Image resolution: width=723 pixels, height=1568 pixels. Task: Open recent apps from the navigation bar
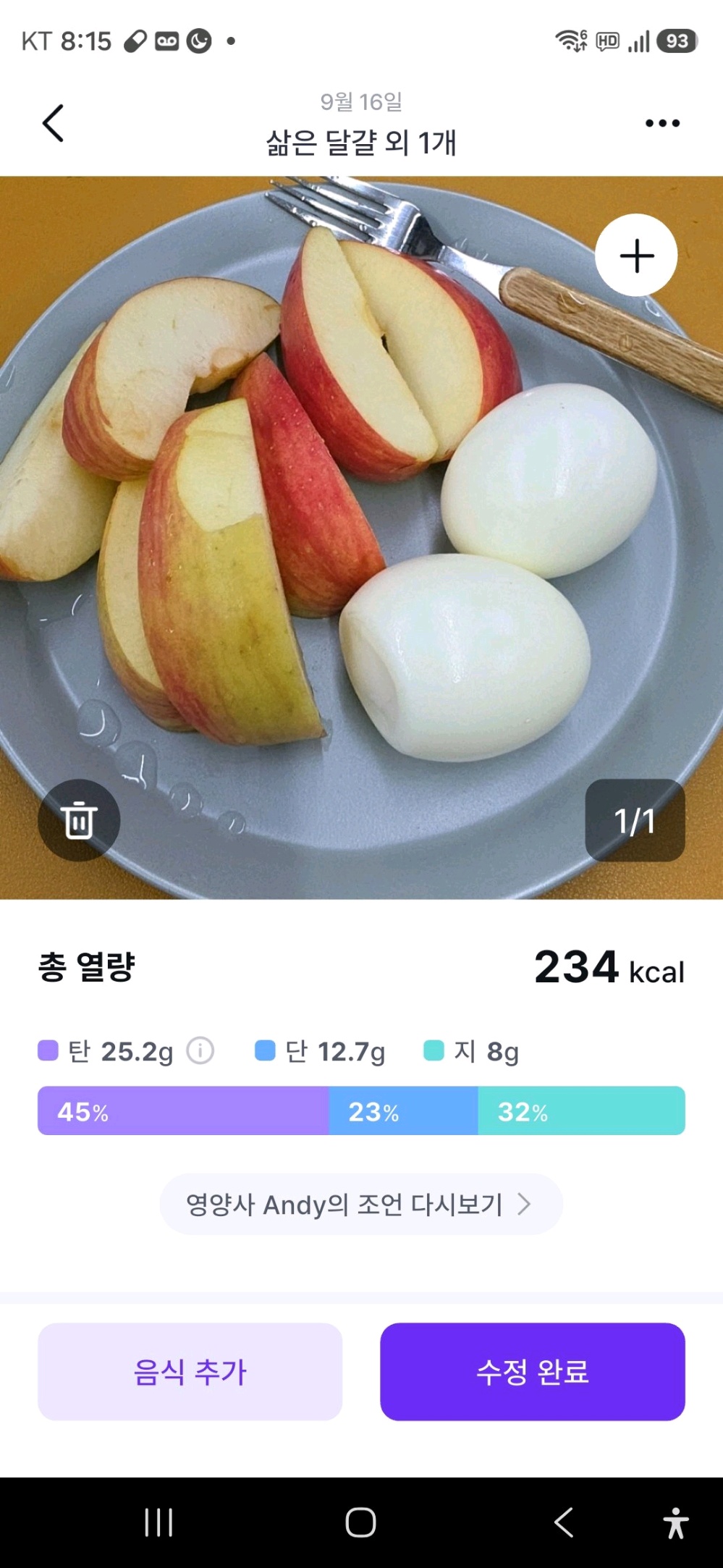click(158, 1522)
